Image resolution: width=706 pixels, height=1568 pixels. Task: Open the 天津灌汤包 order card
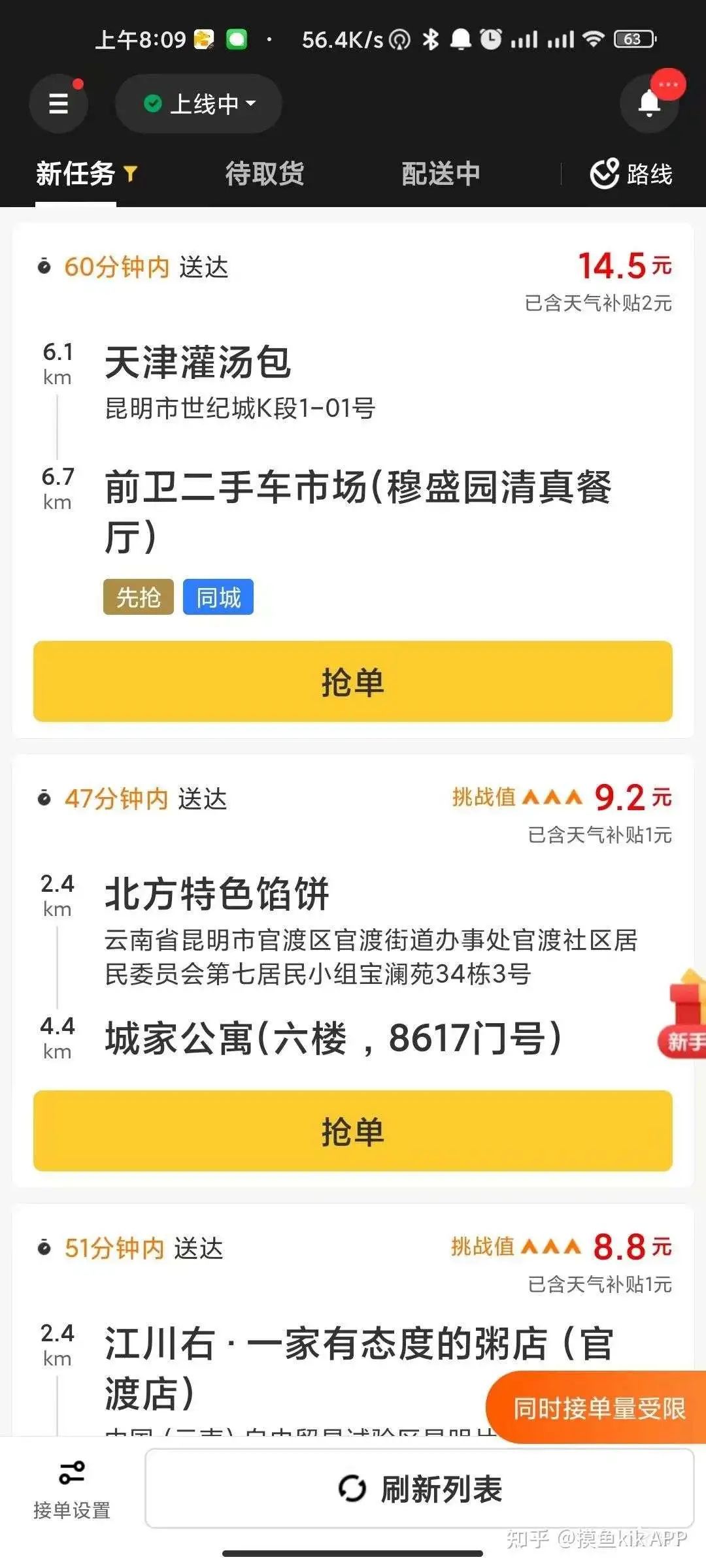click(x=353, y=481)
